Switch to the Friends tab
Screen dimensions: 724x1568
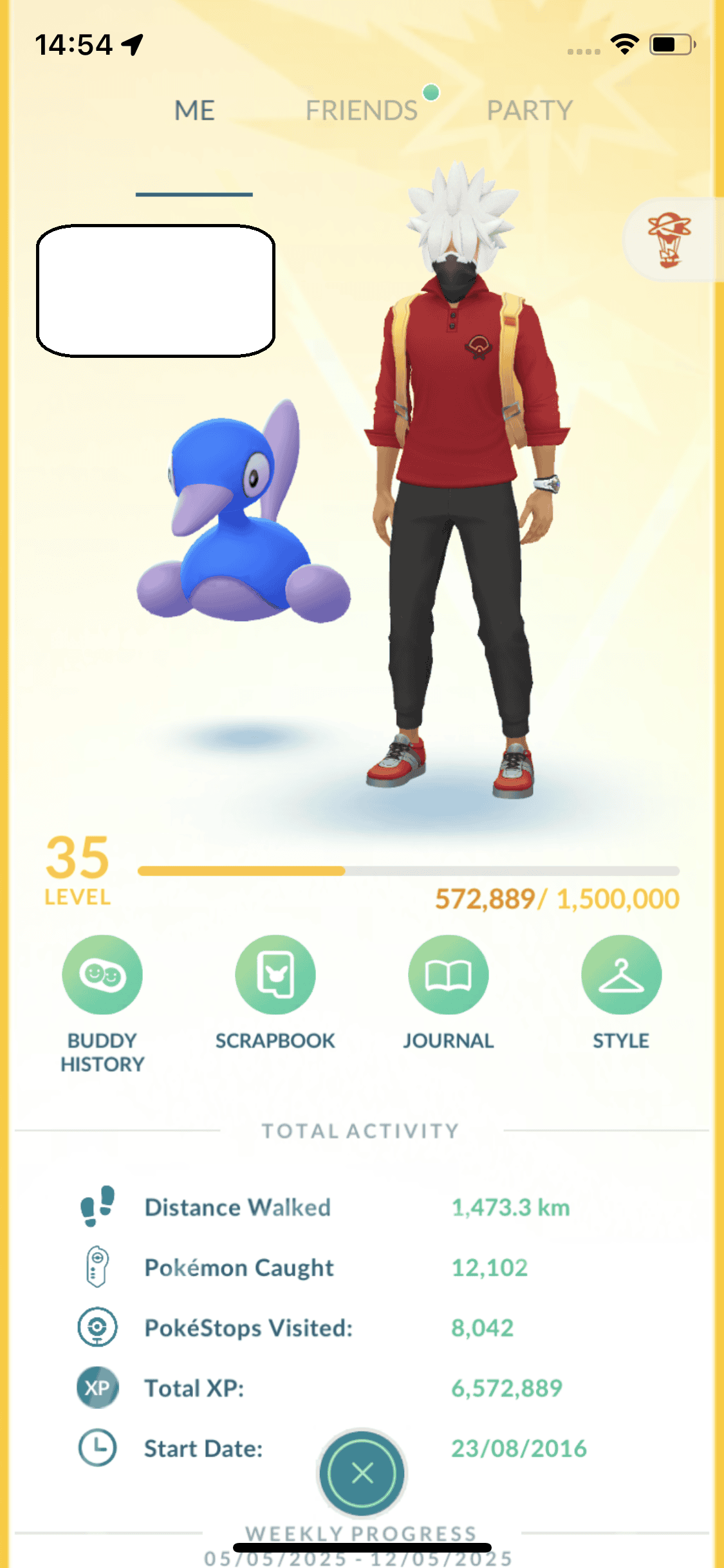pos(362,111)
